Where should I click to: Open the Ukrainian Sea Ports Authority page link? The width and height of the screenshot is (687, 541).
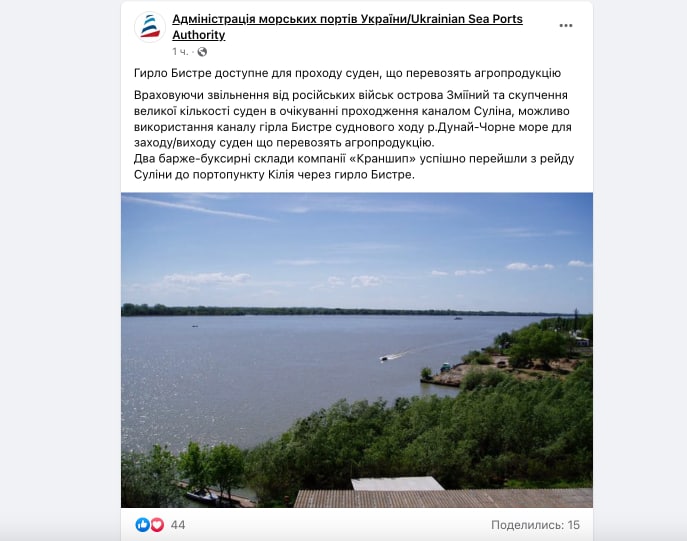(347, 19)
